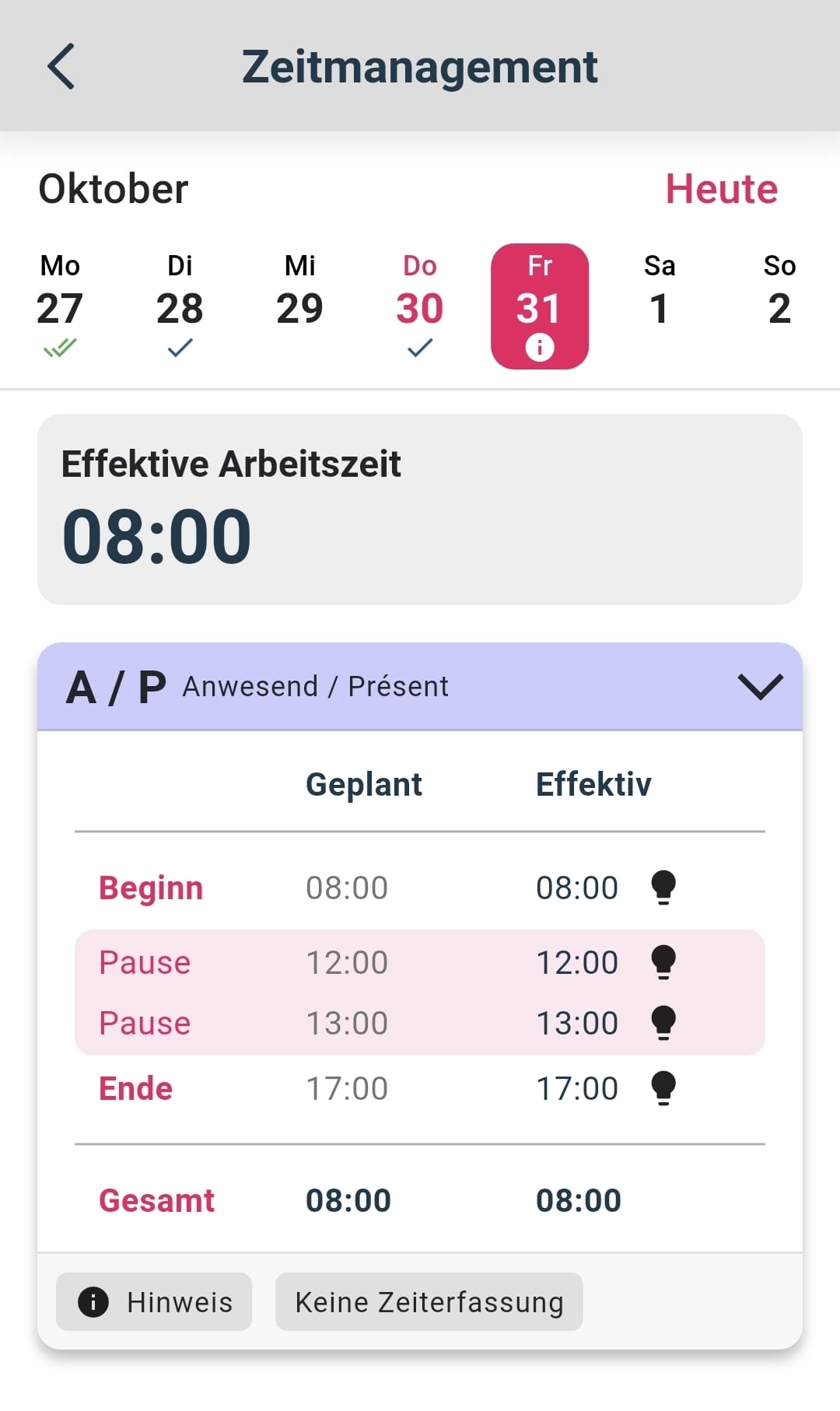Tap the bulb icon next to Beginn 08:00
This screenshot has width=840, height=1411.
(x=663, y=888)
